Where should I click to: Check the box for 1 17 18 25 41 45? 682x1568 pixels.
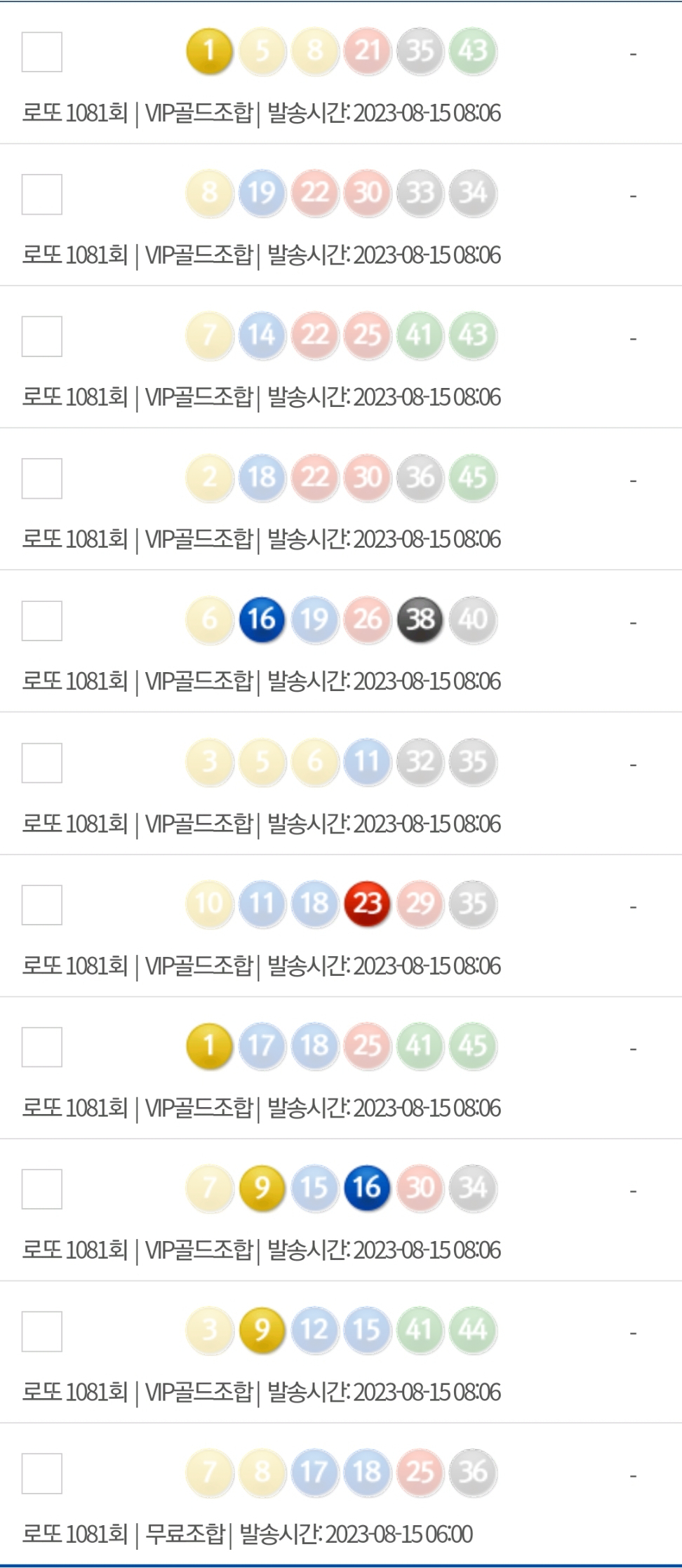pyautogui.click(x=42, y=1047)
